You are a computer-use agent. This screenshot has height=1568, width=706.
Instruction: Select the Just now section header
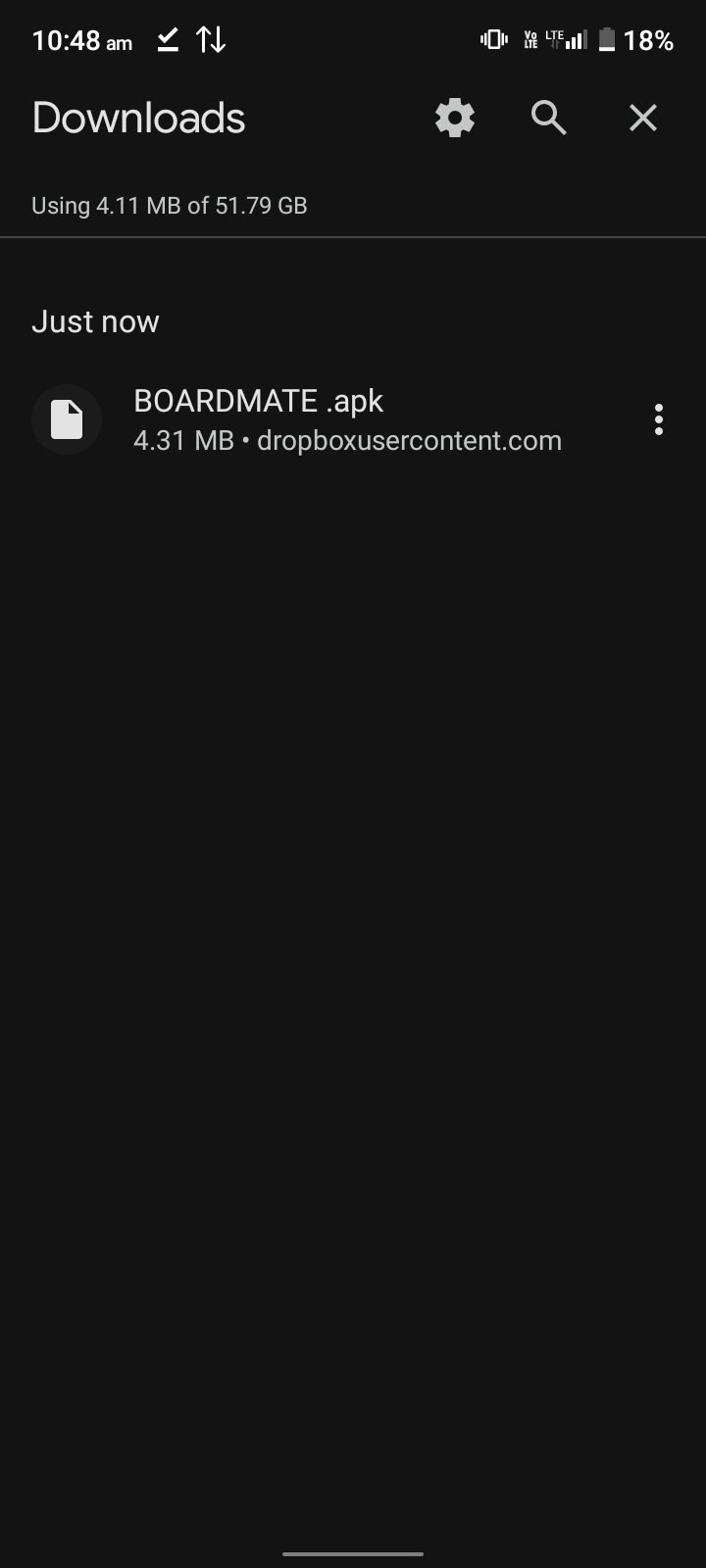(x=95, y=320)
